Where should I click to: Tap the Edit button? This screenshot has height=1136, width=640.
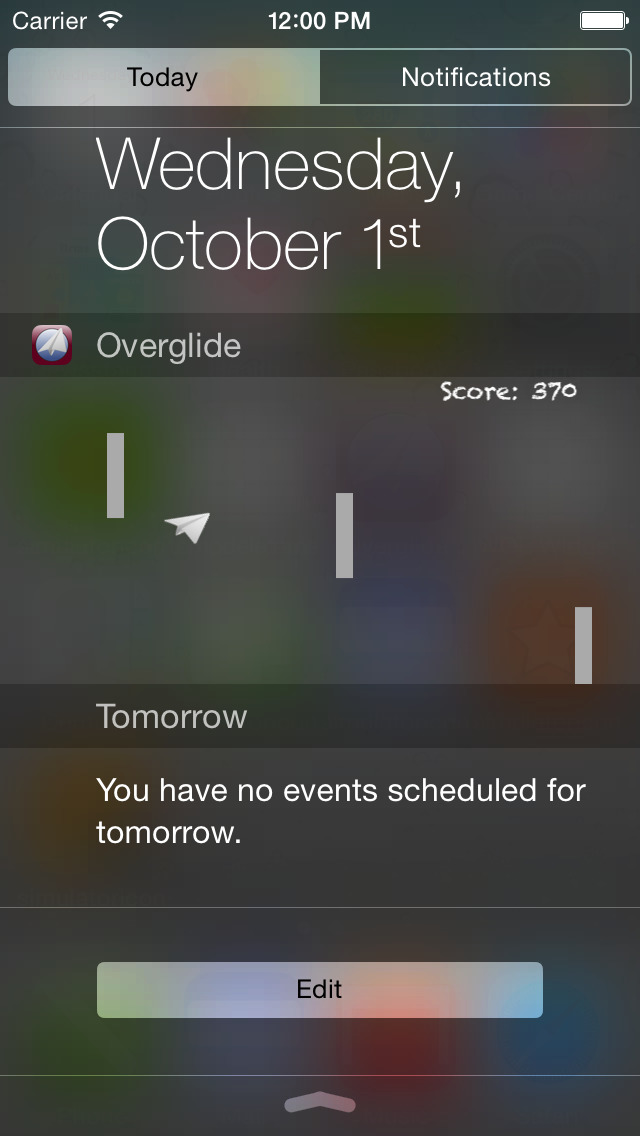(320, 989)
